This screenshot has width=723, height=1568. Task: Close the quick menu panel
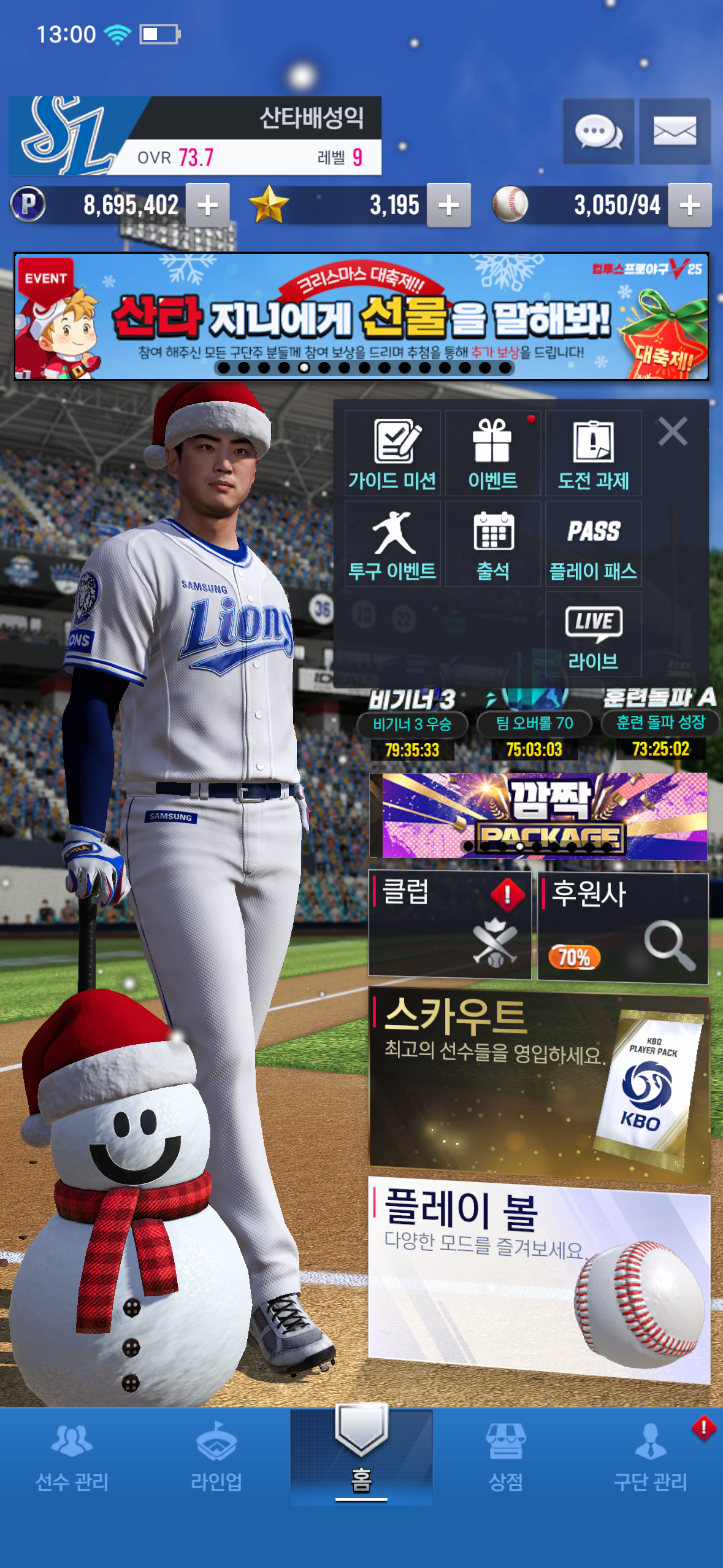(673, 431)
